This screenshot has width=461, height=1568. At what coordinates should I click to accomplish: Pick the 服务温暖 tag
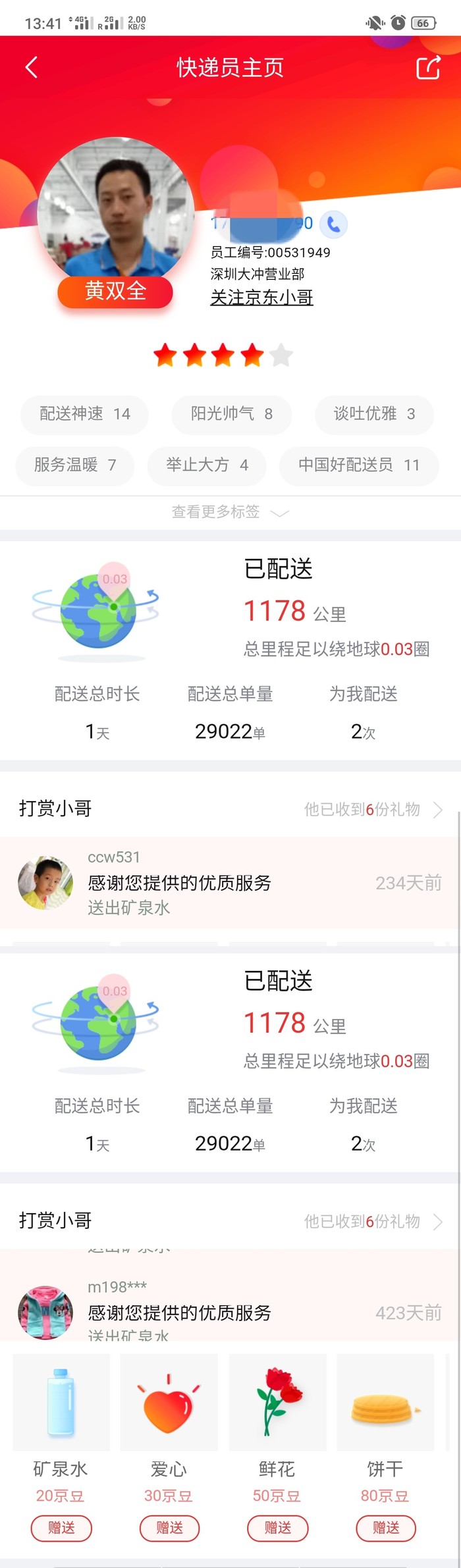[74, 465]
